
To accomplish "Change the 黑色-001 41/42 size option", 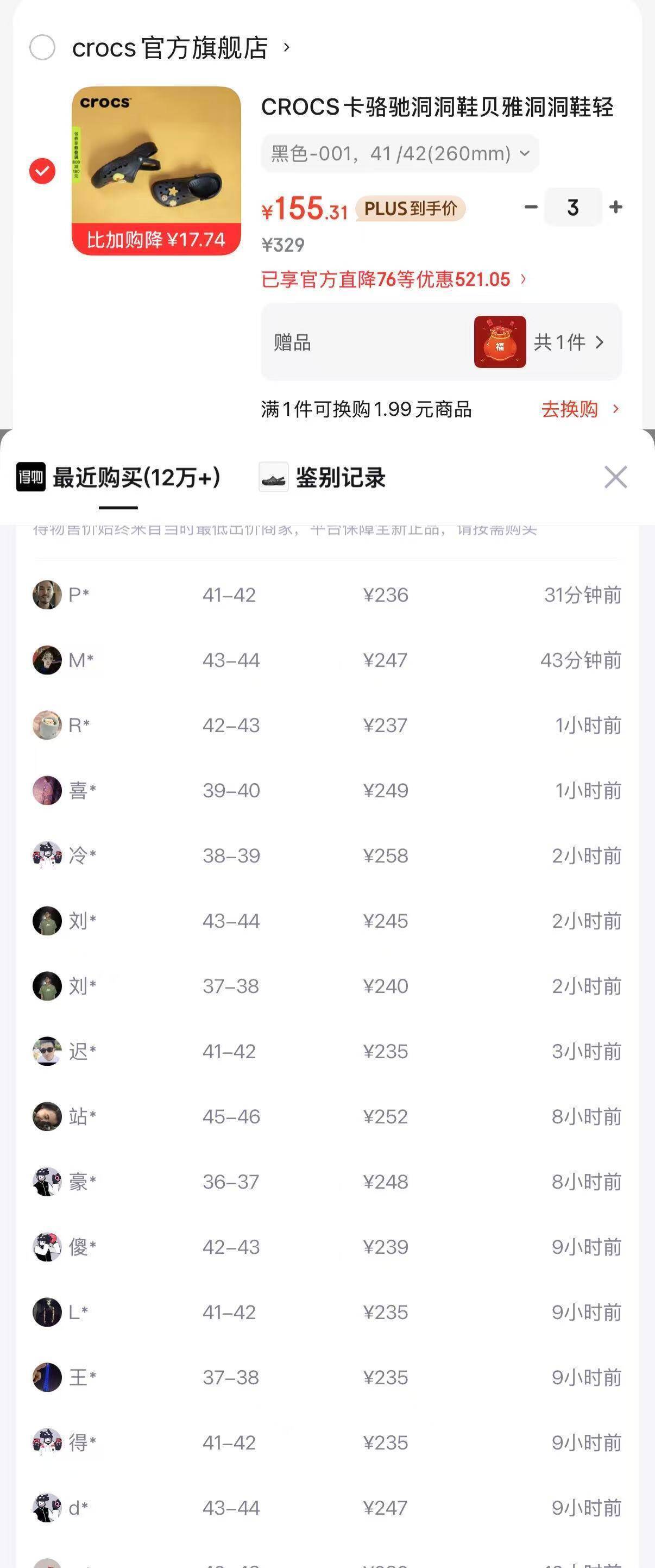I will 400,153.
